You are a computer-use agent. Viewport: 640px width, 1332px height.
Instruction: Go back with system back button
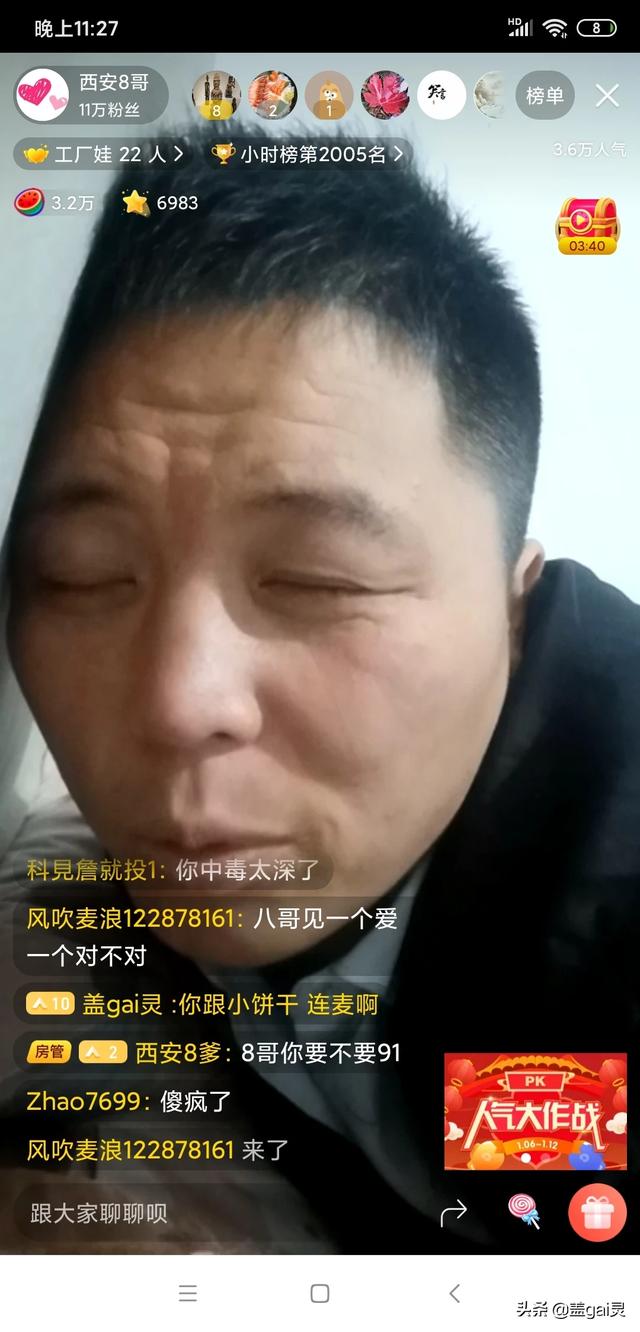coord(454,1293)
